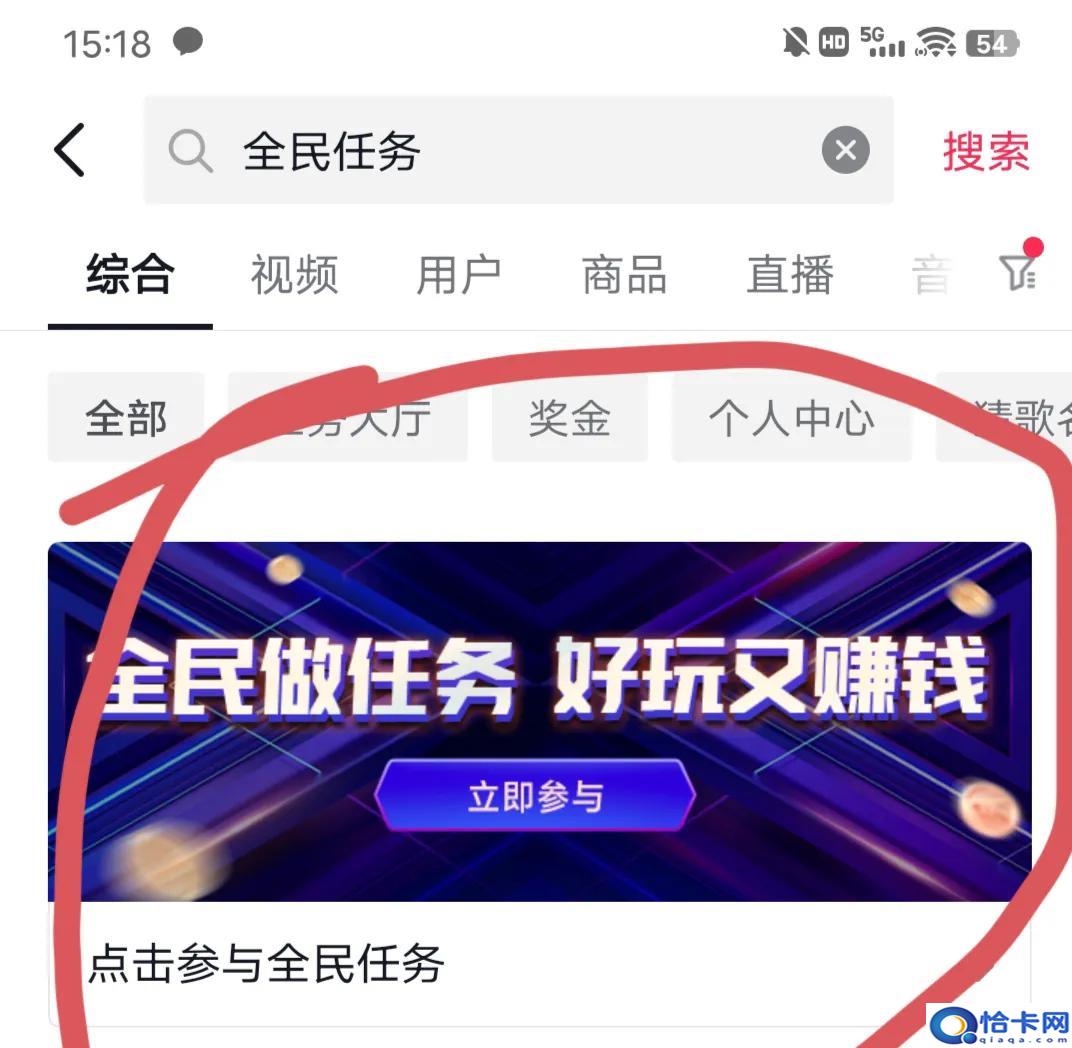
Task: Switch to the 用户 tab
Action: [458, 275]
